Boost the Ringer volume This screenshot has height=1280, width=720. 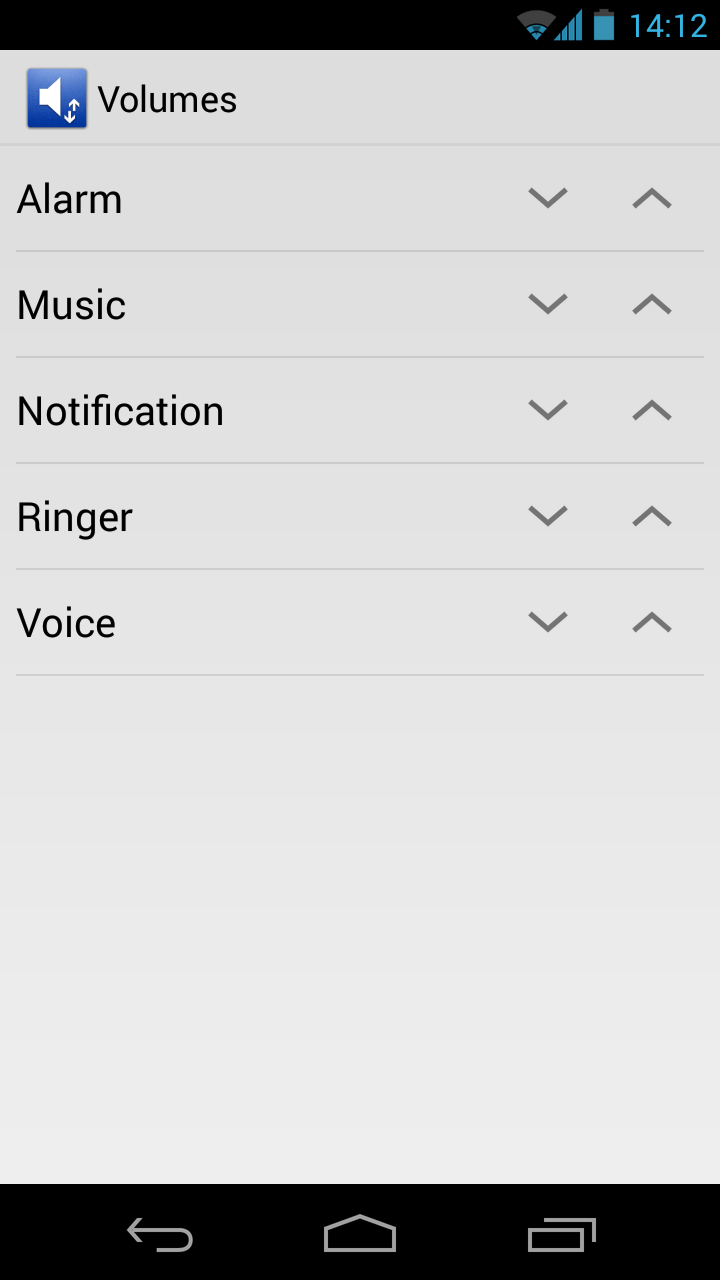652,516
